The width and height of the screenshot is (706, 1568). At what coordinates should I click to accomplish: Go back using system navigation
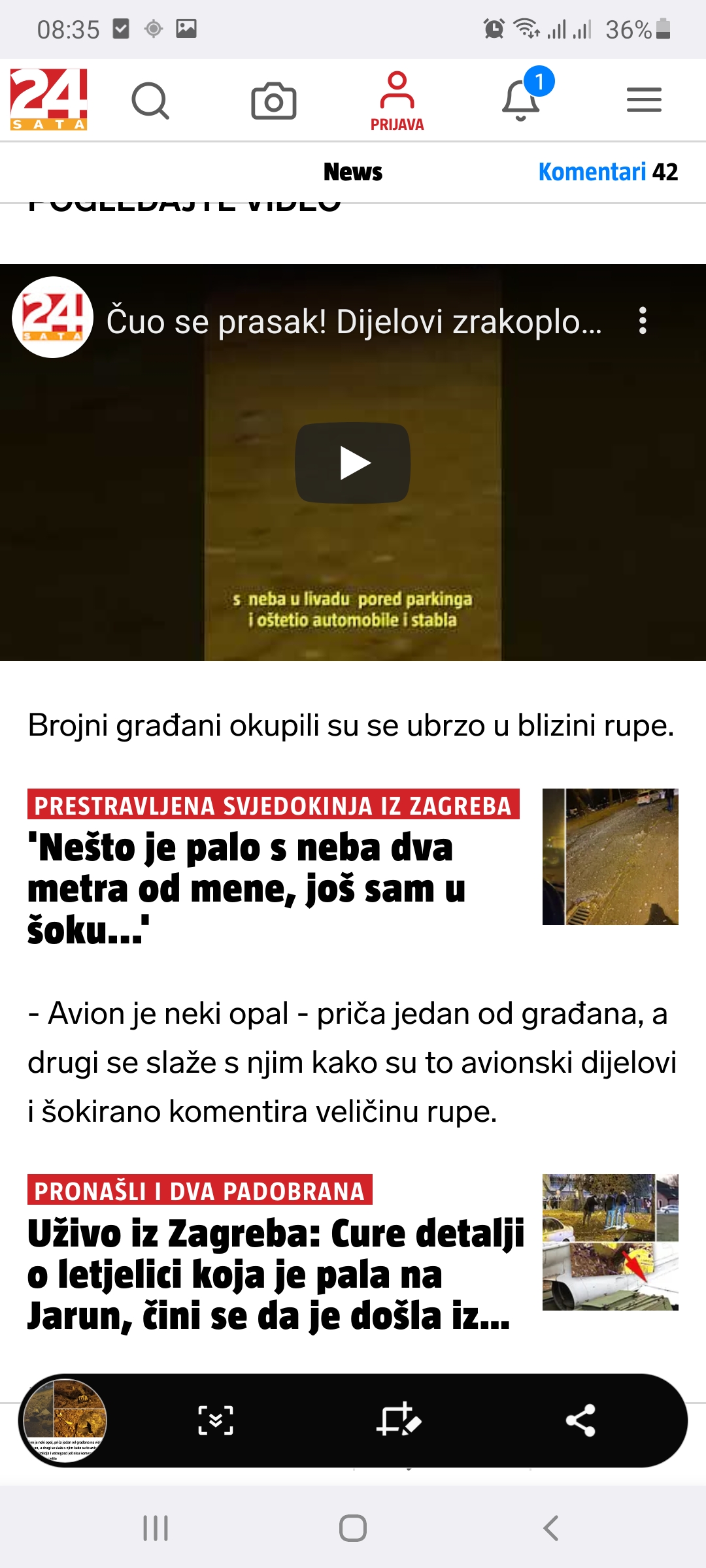550,1528
